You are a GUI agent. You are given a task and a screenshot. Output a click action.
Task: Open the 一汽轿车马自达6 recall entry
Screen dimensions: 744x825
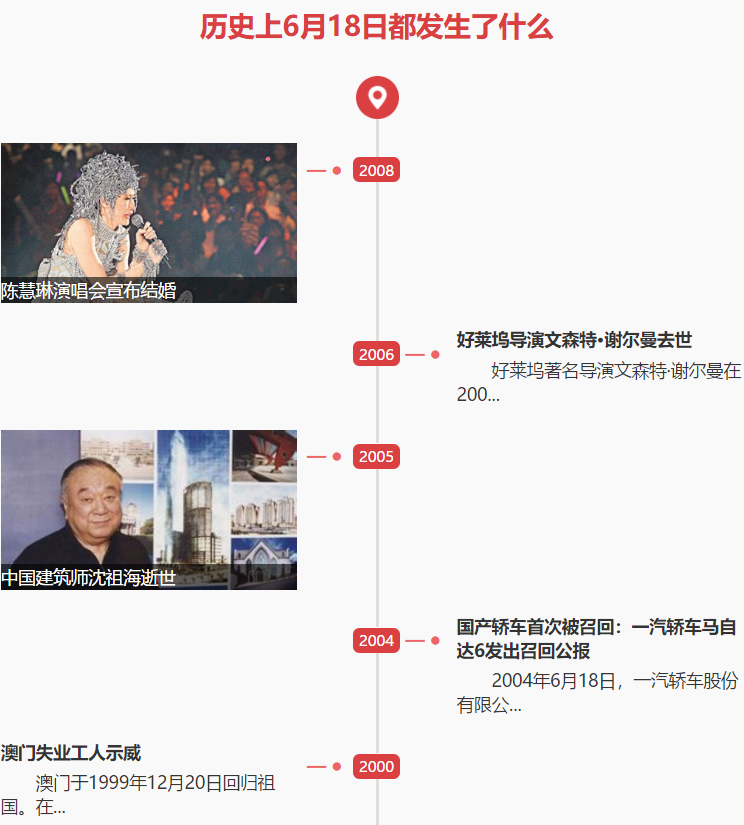click(x=596, y=639)
